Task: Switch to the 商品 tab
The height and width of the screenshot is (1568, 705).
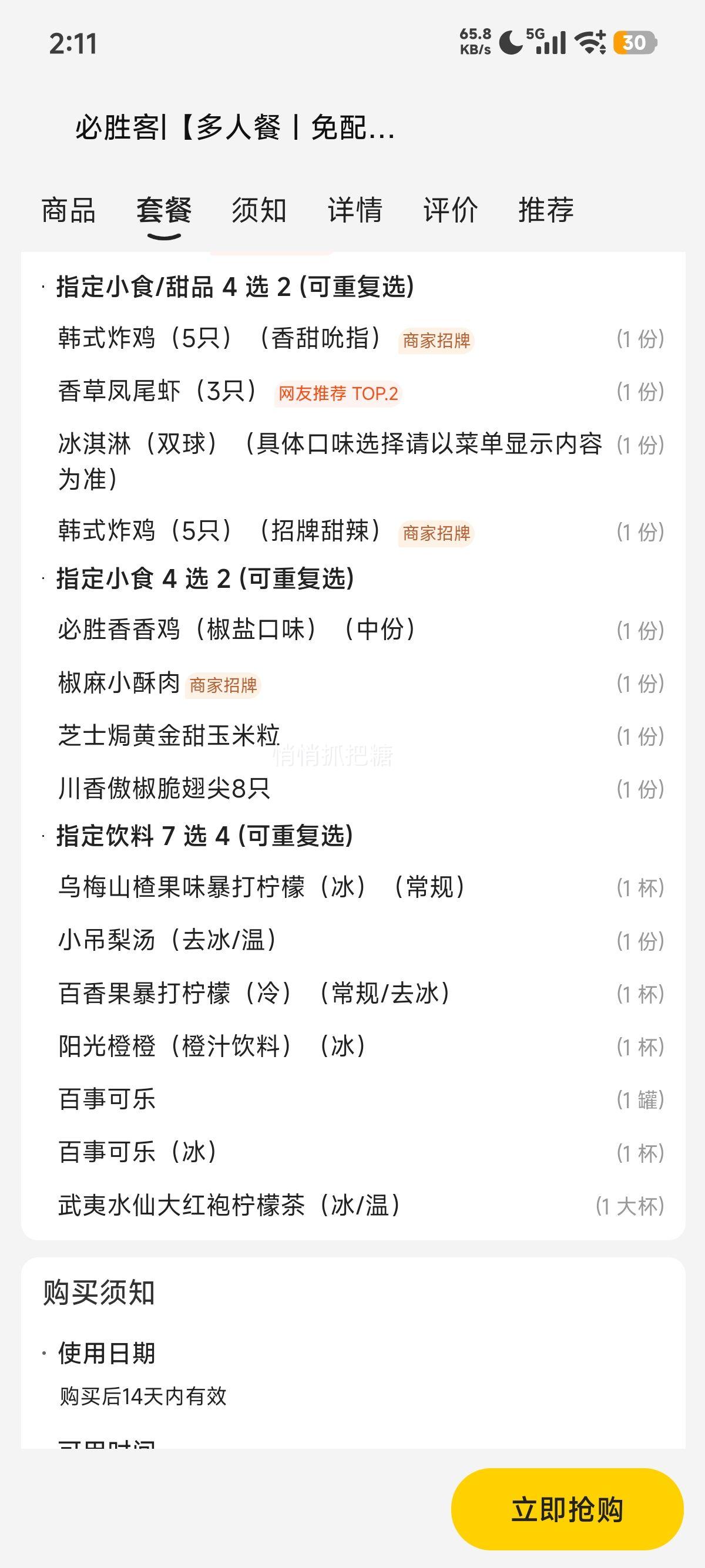Action: click(x=68, y=210)
